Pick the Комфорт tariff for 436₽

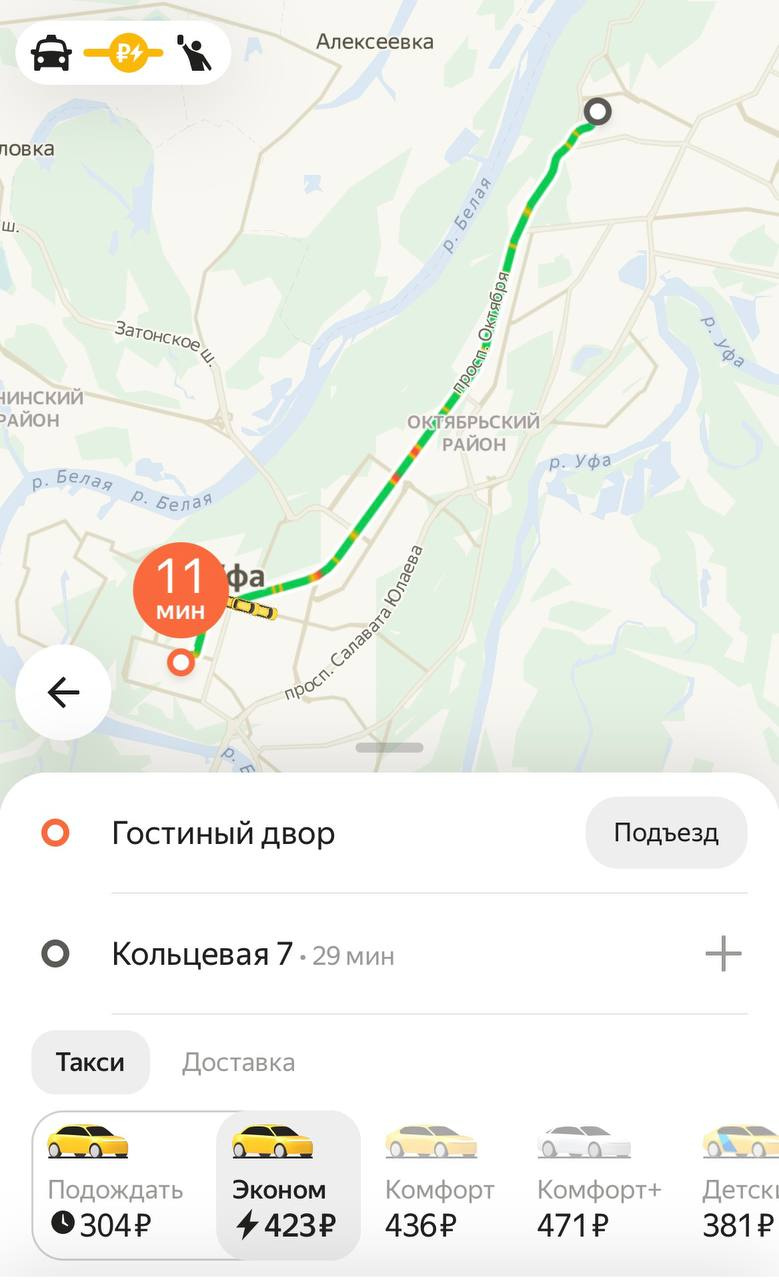pos(438,1186)
